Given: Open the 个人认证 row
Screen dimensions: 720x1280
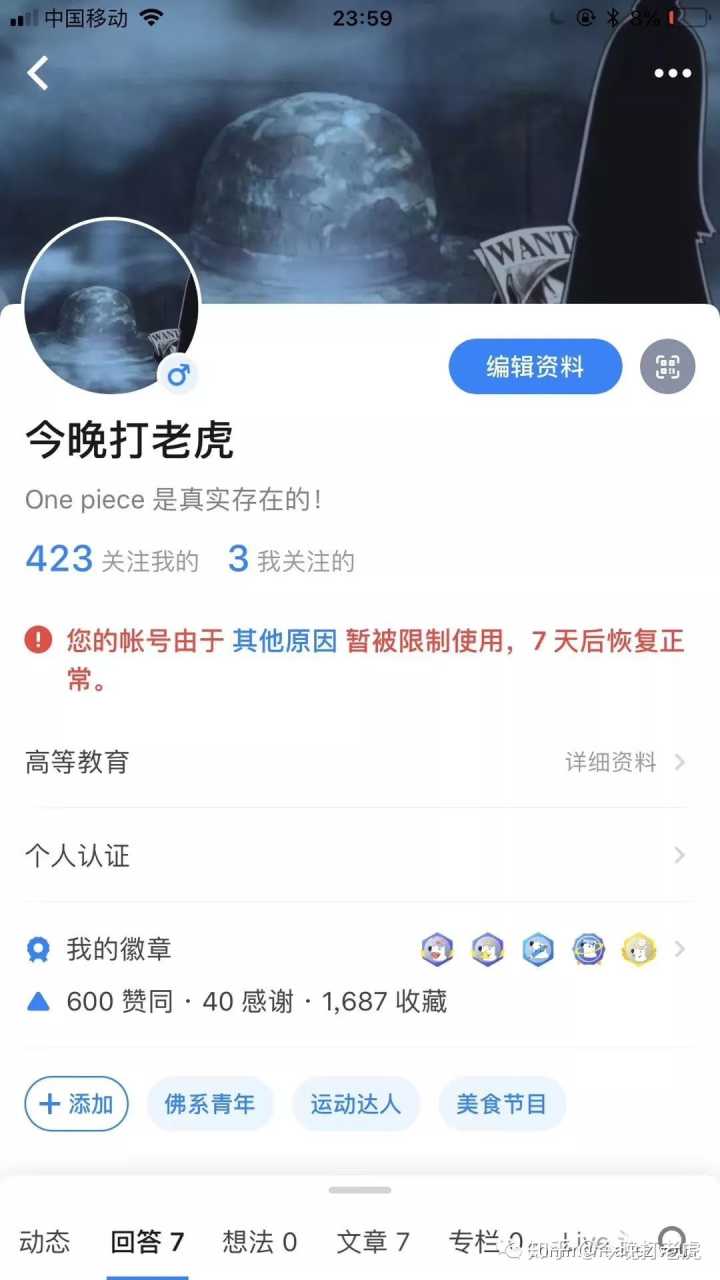Looking at the screenshot, I should (x=360, y=856).
